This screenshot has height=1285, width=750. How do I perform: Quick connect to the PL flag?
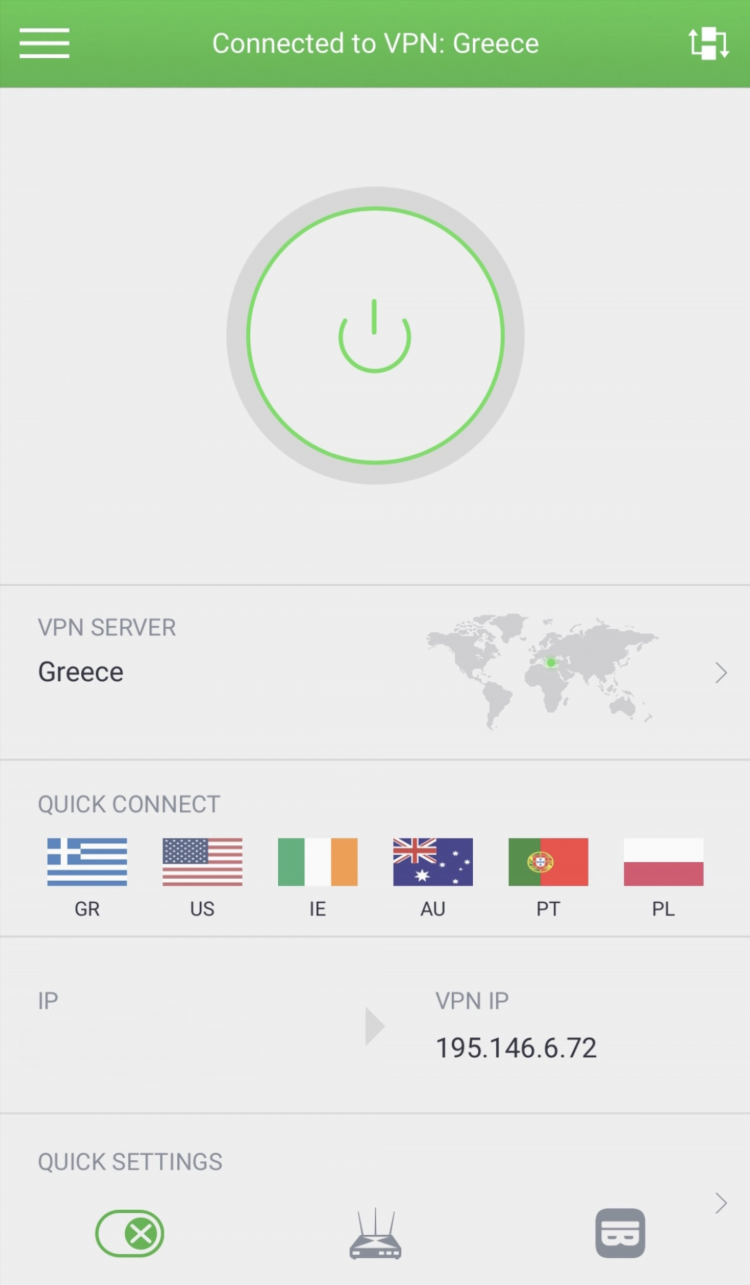pyautogui.click(x=663, y=862)
